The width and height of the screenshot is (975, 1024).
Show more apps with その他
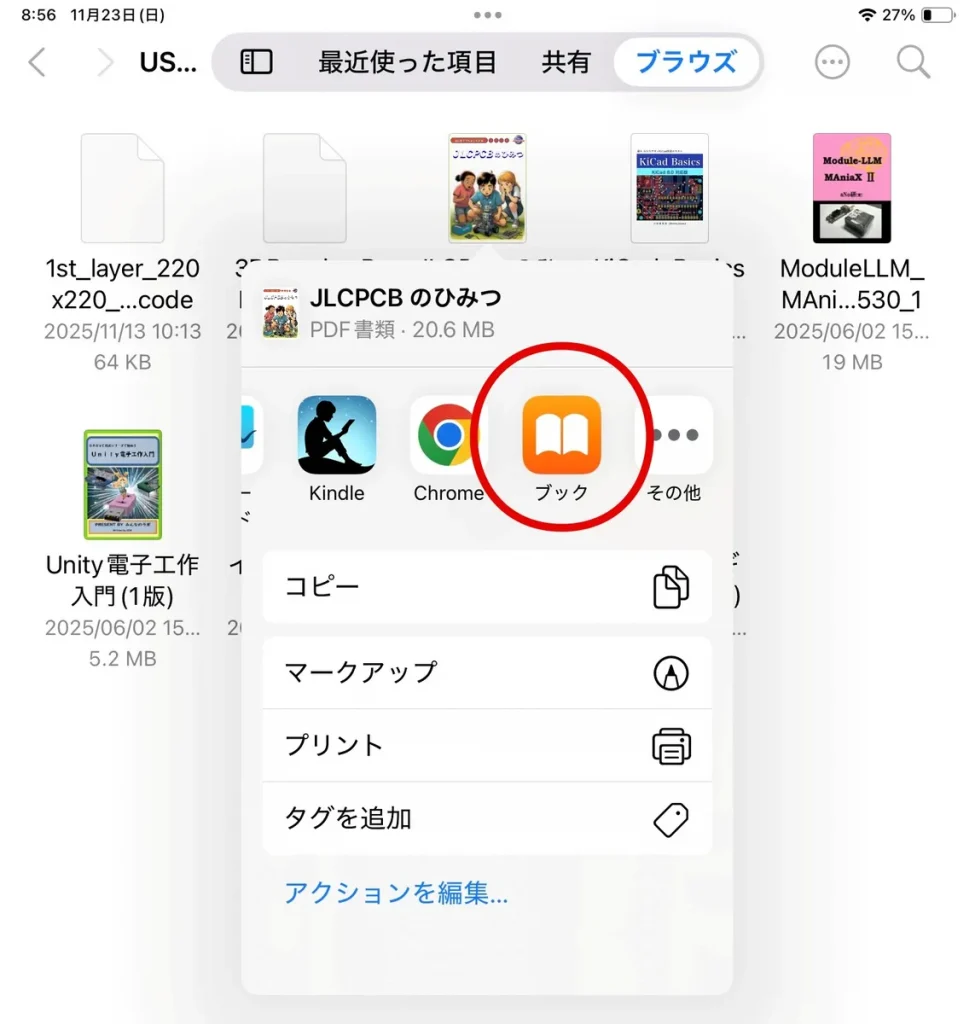click(x=673, y=435)
